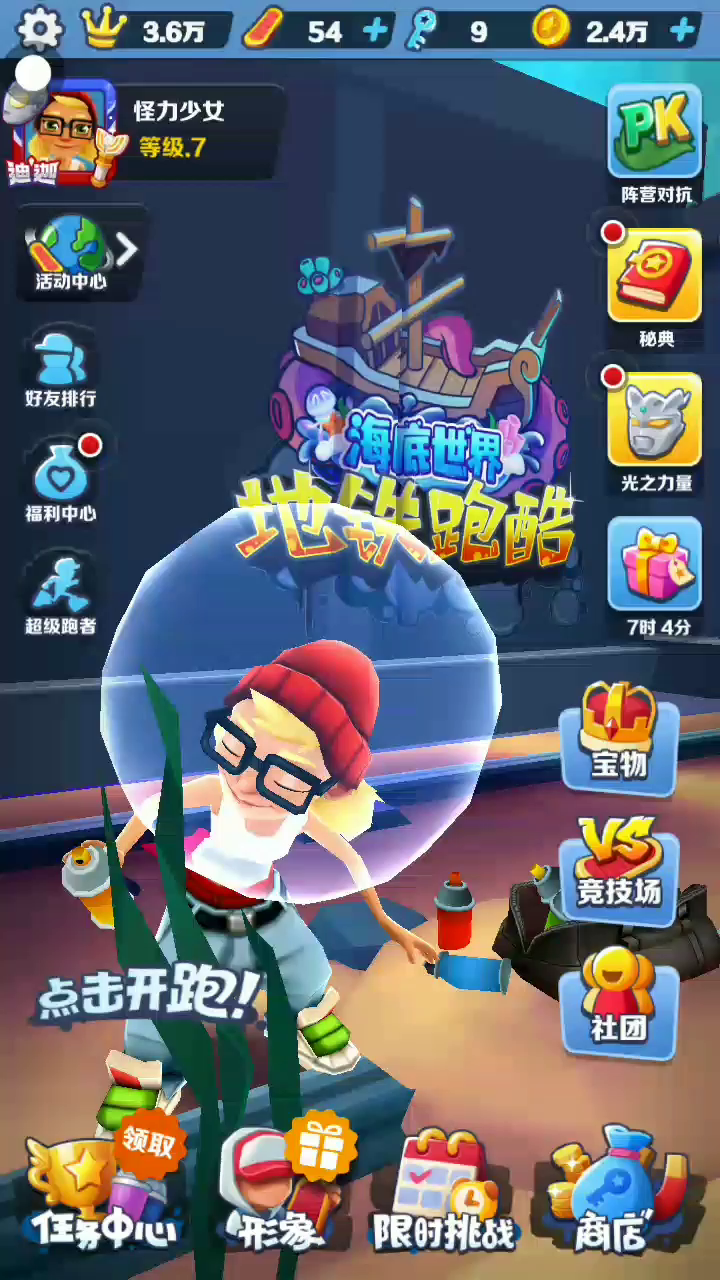View 好友排行 friend rankings
The image size is (720, 1280).
click(x=61, y=368)
